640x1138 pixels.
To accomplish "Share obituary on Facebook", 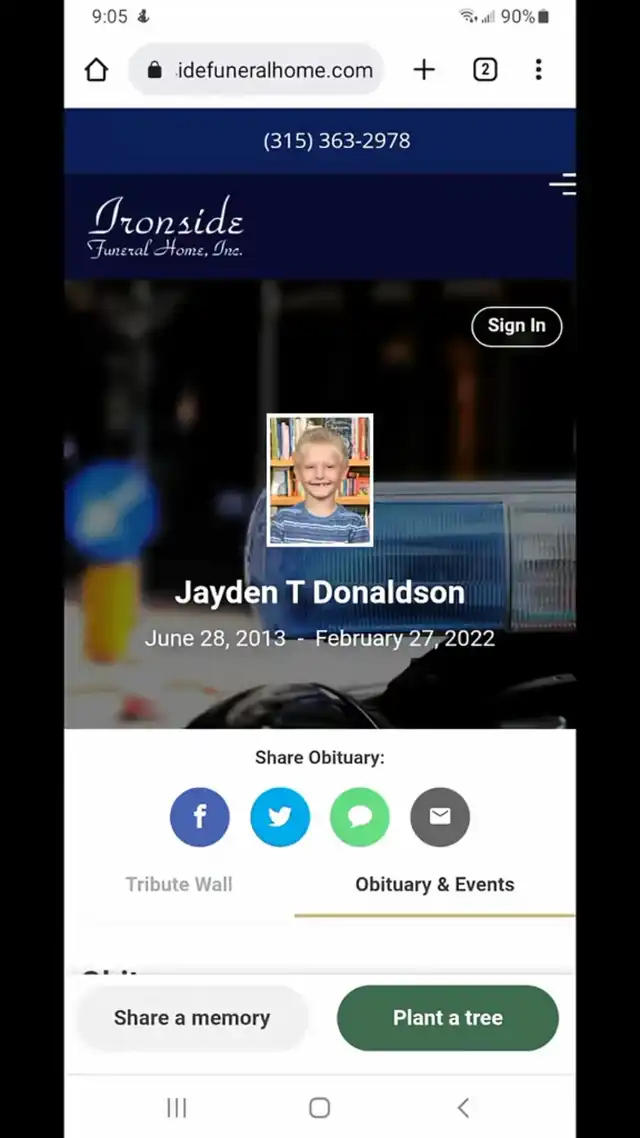I will (200, 817).
